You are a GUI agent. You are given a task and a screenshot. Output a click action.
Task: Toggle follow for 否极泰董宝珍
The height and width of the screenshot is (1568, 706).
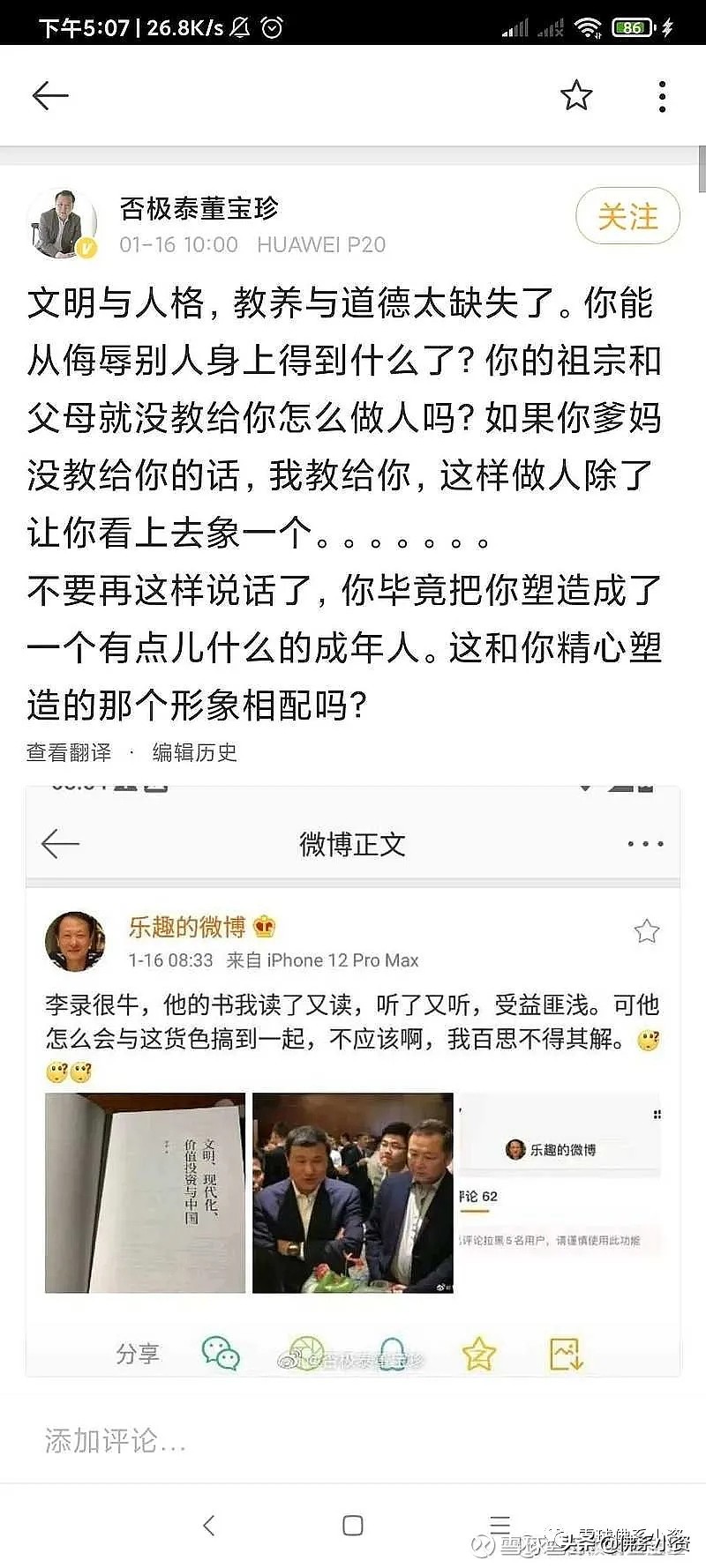click(x=627, y=216)
